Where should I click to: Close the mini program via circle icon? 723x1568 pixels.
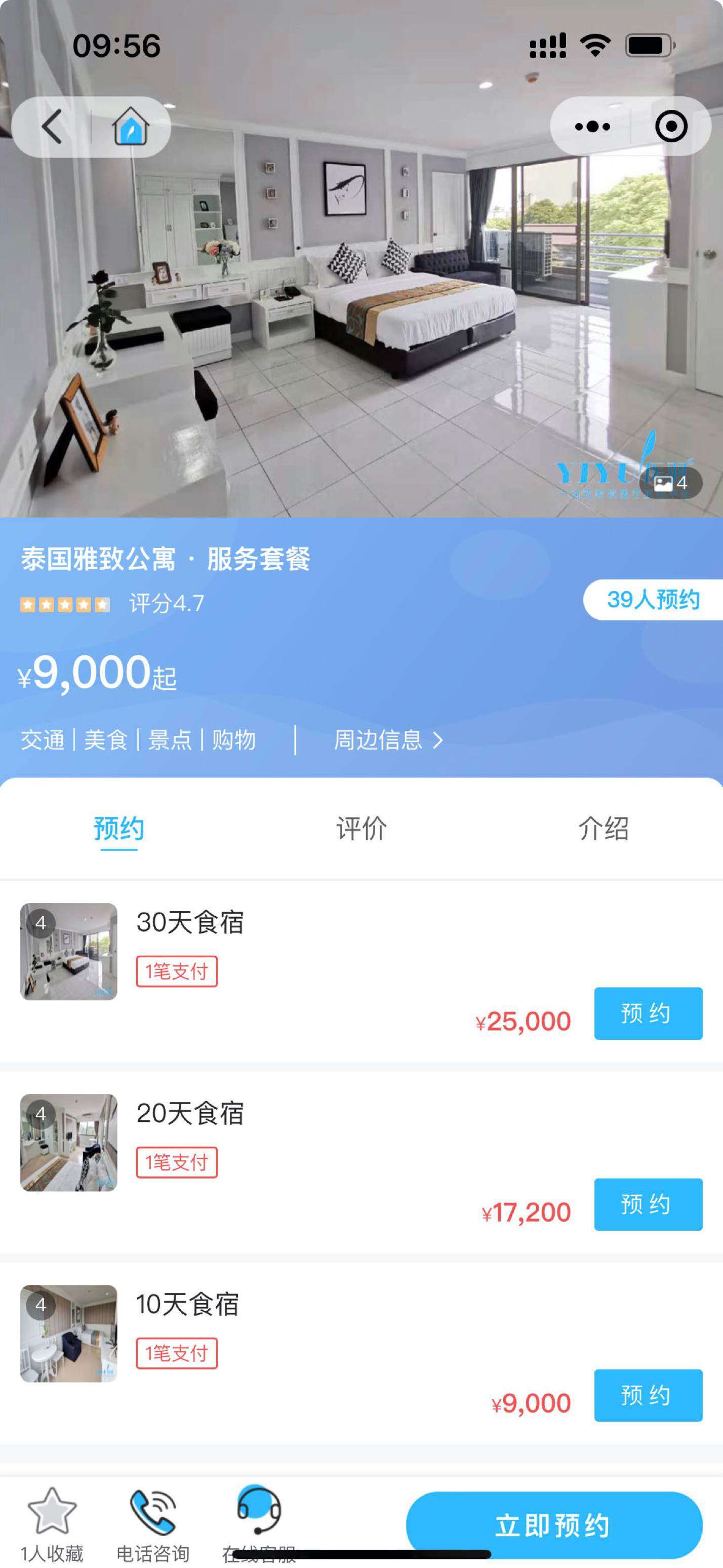pyautogui.click(x=671, y=127)
